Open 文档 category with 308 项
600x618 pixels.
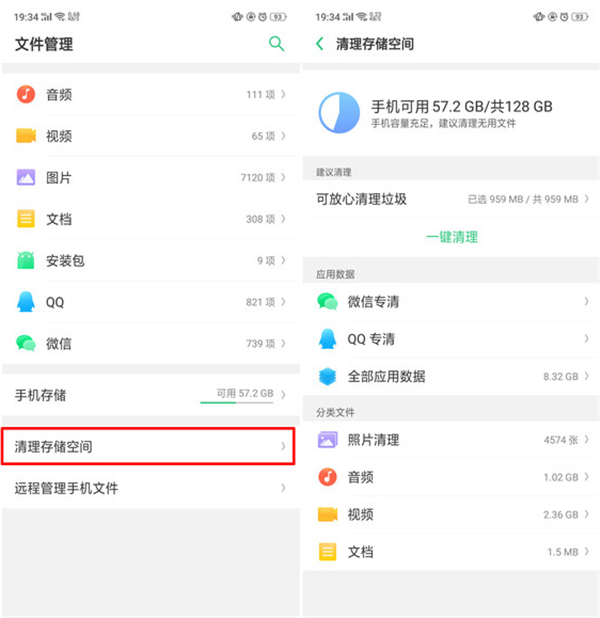coord(150,219)
